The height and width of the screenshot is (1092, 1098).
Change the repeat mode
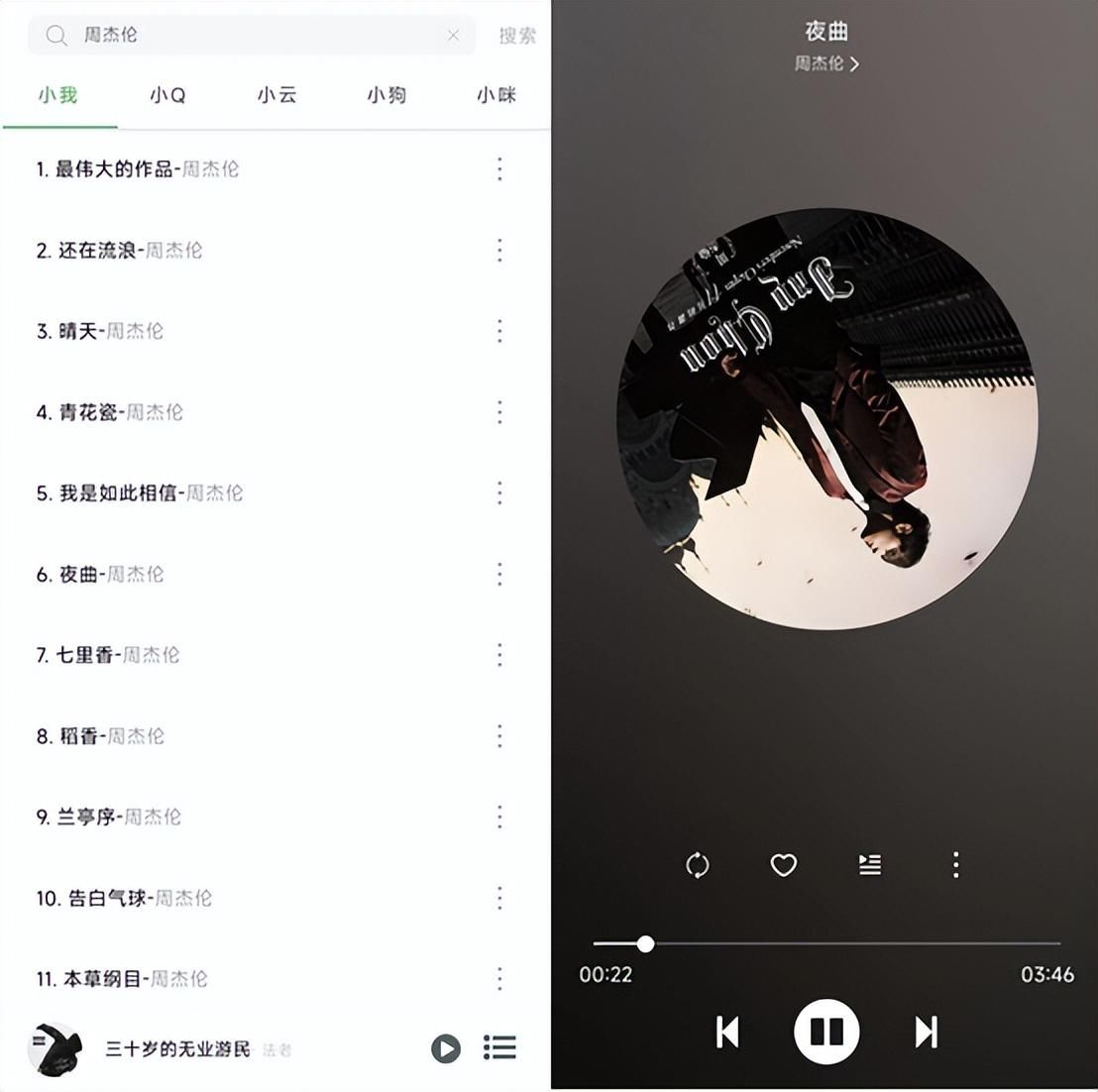pyautogui.click(x=698, y=865)
